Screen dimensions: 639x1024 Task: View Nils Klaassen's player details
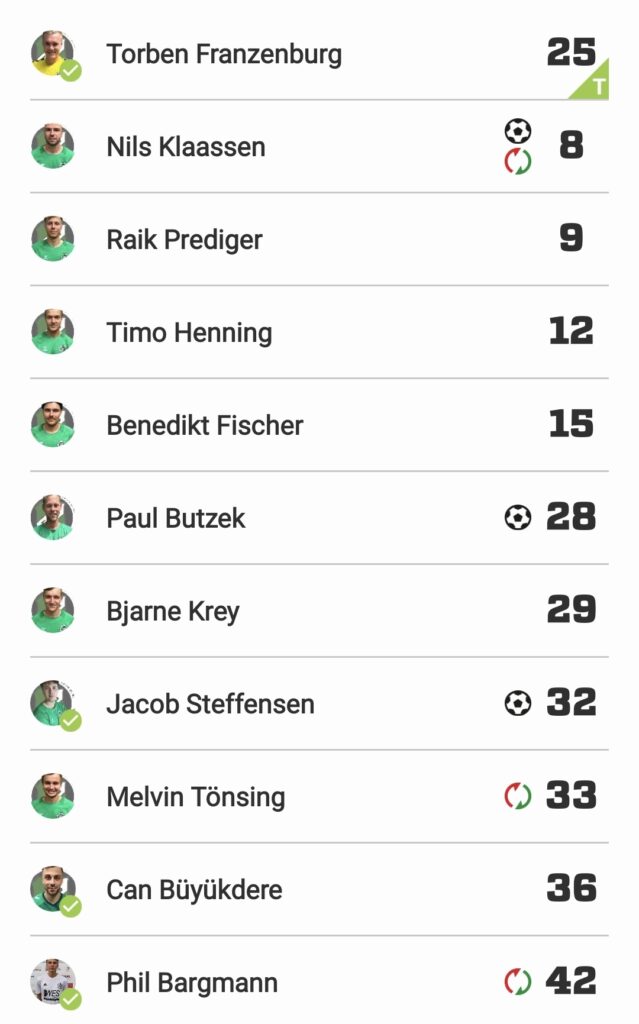coord(186,147)
